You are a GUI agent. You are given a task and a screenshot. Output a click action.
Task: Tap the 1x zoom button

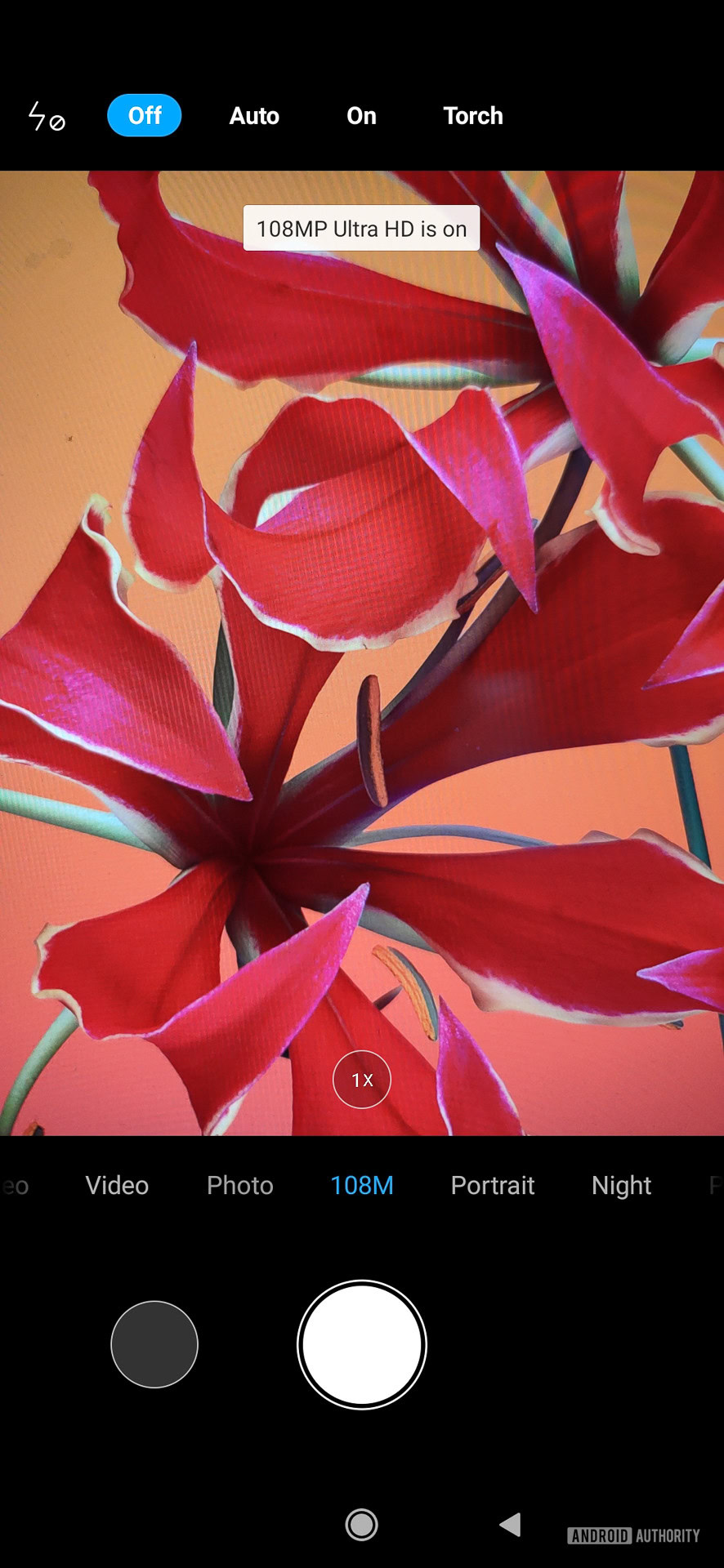click(362, 1080)
